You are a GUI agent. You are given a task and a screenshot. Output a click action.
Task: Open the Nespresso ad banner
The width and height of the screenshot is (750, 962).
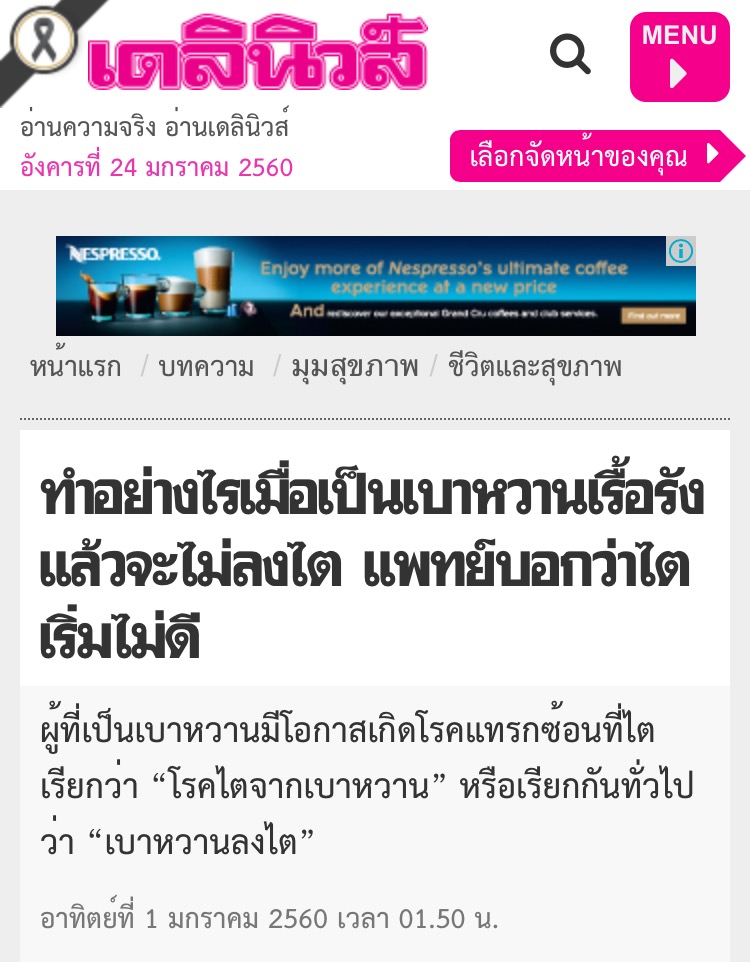(375, 286)
